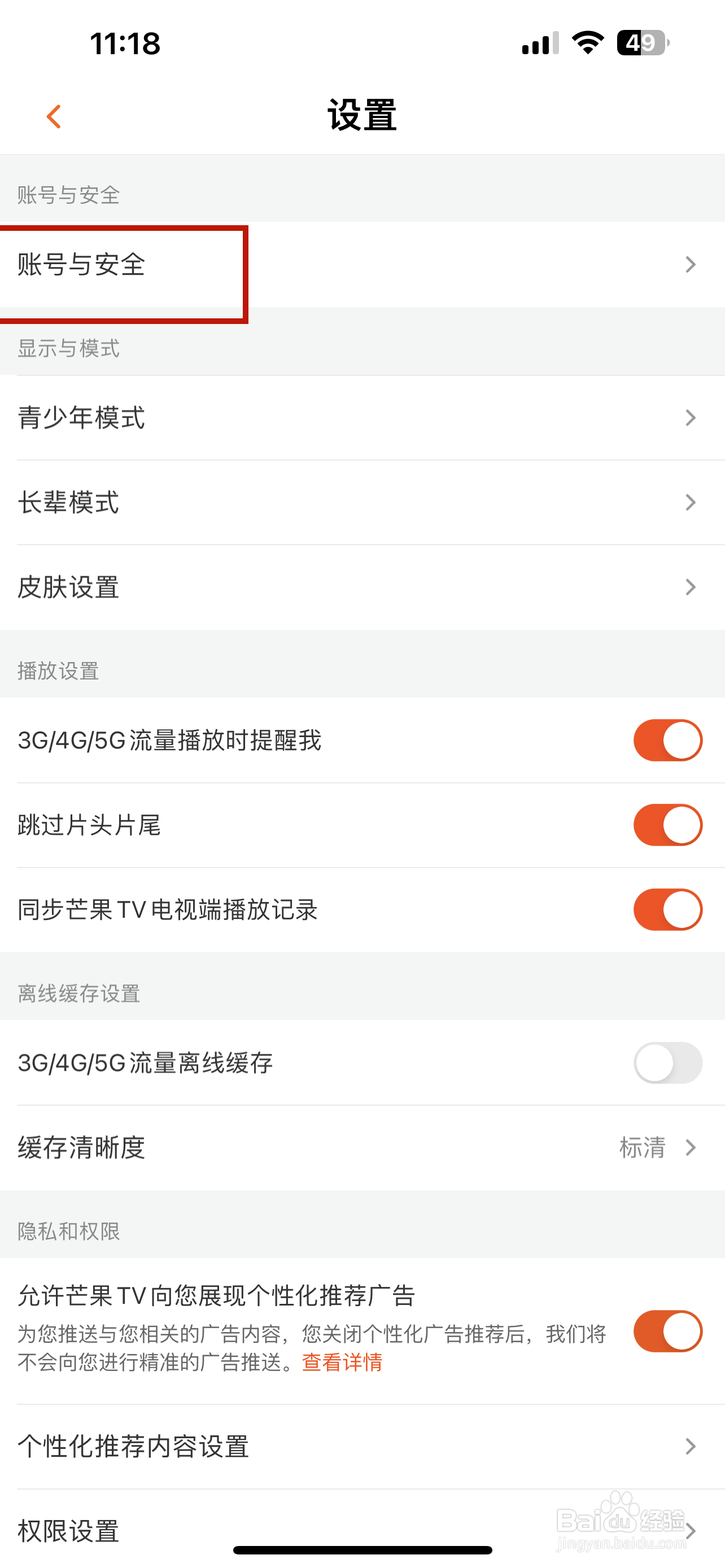This screenshot has width=725, height=1568.
Task: Open 账号与安全 settings row
Action: tap(362, 264)
